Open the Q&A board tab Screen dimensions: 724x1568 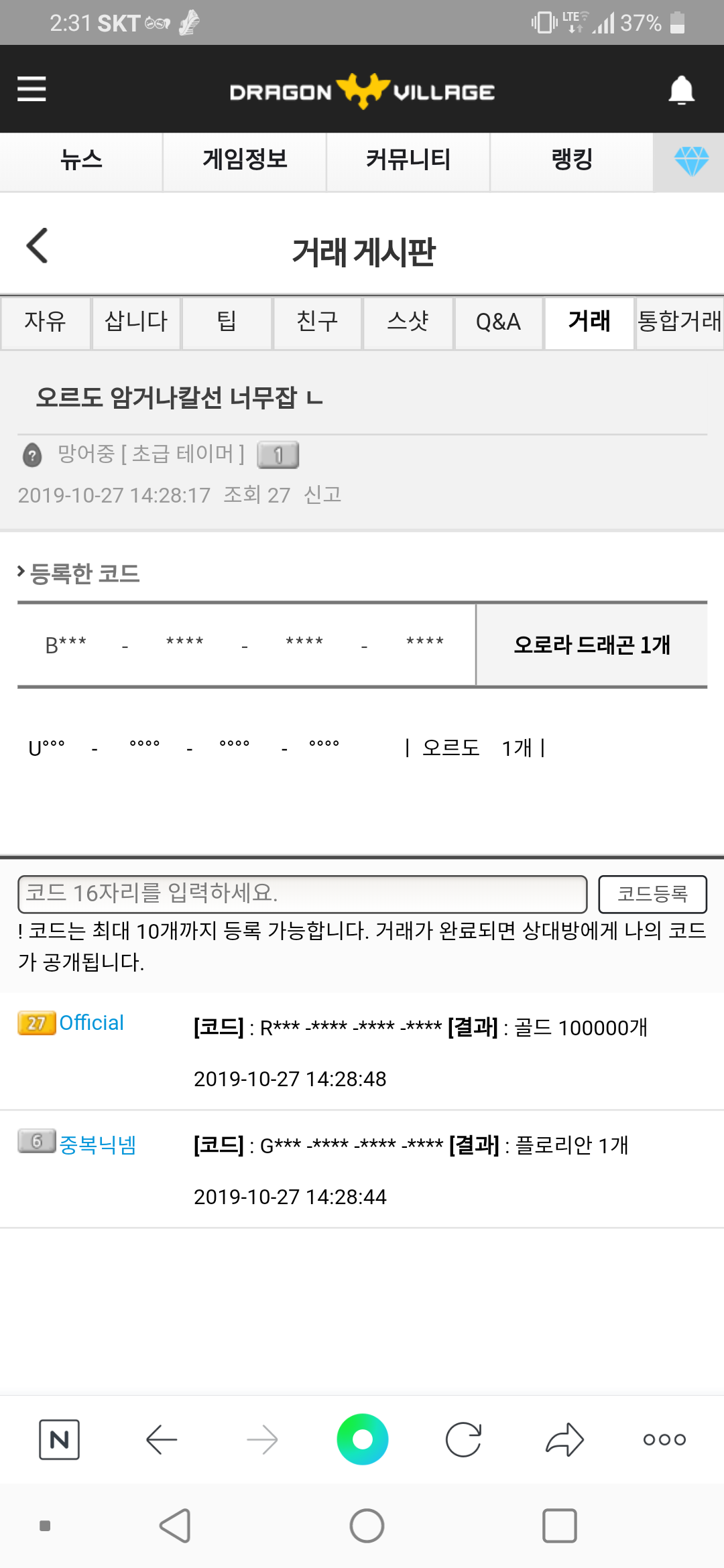click(498, 322)
